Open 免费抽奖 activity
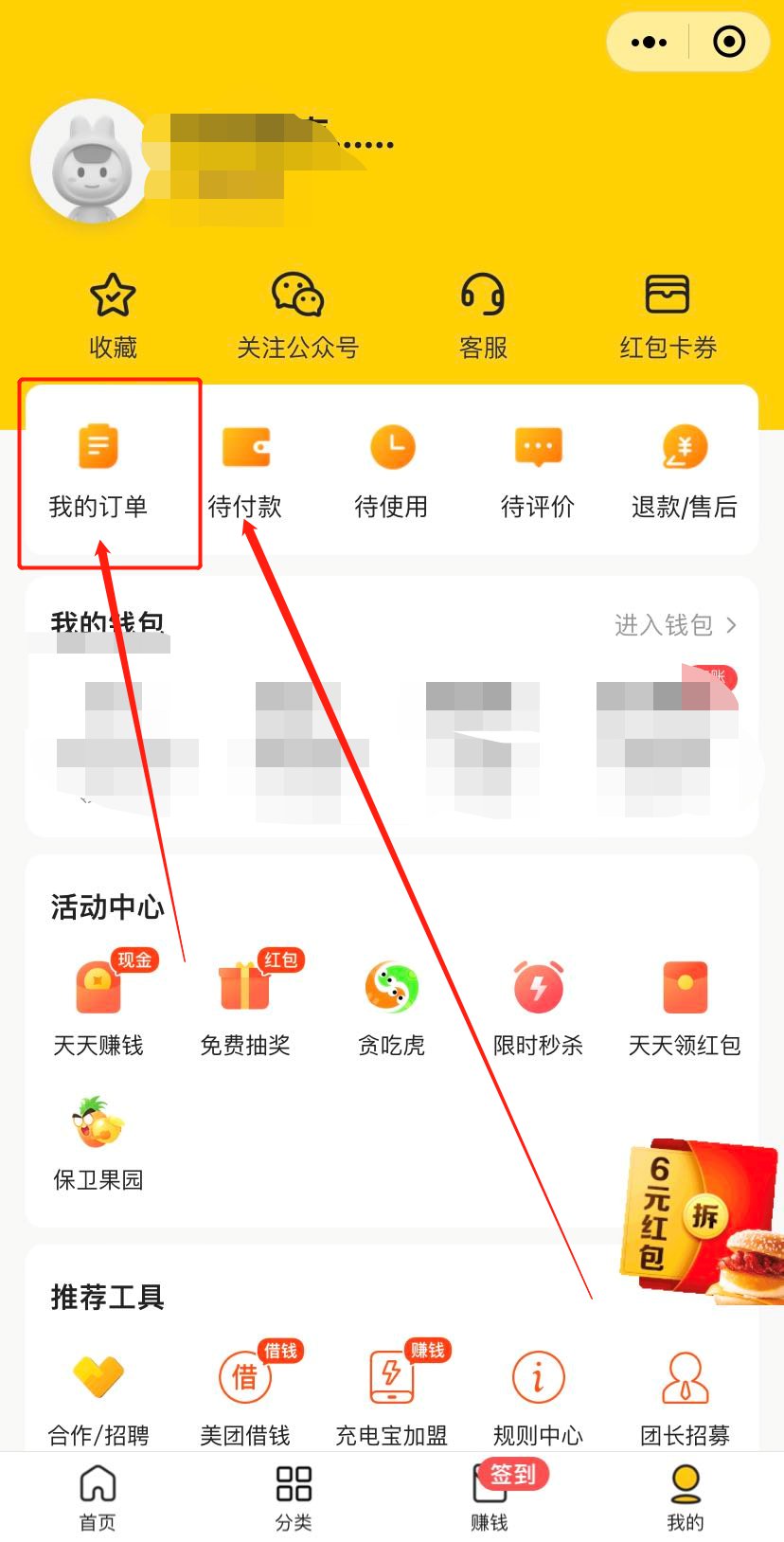This screenshot has height=1542, width=784. (x=245, y=1006)
